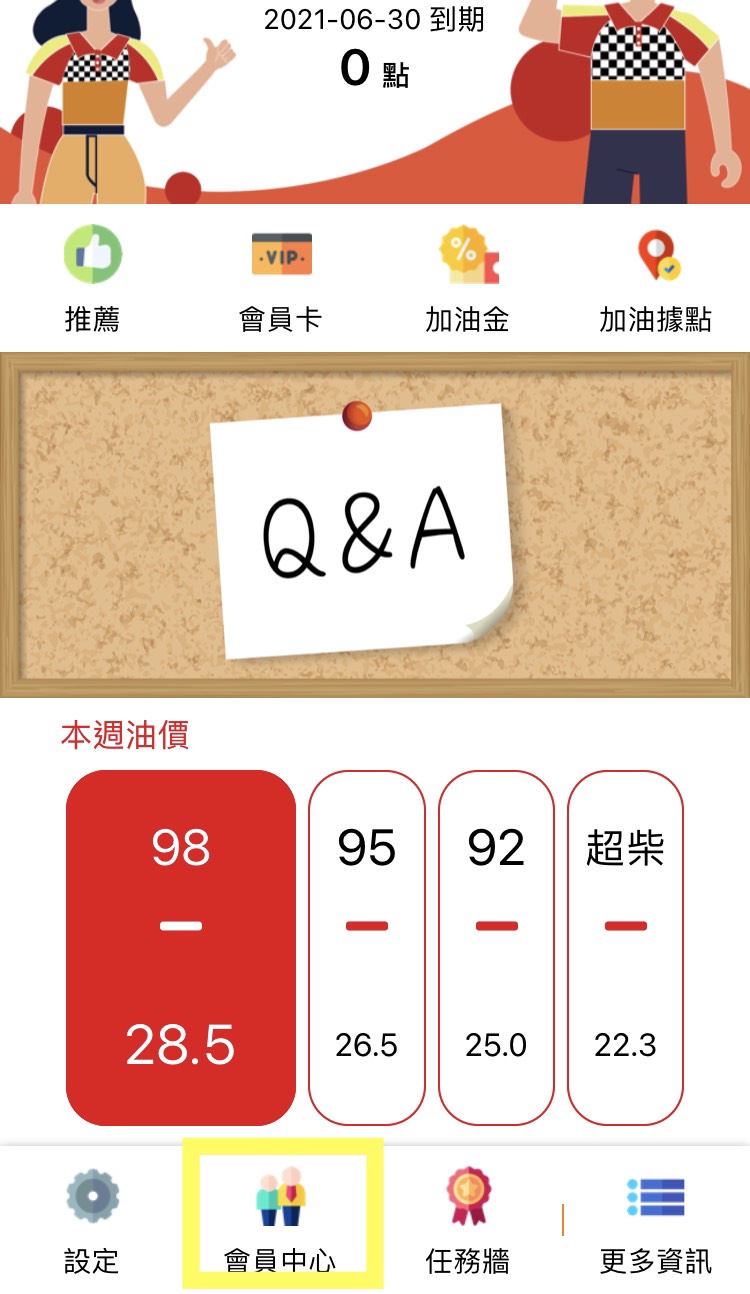Tap the 加油金 fuel credit icon

pyautogui.click(x=468, y=277)
